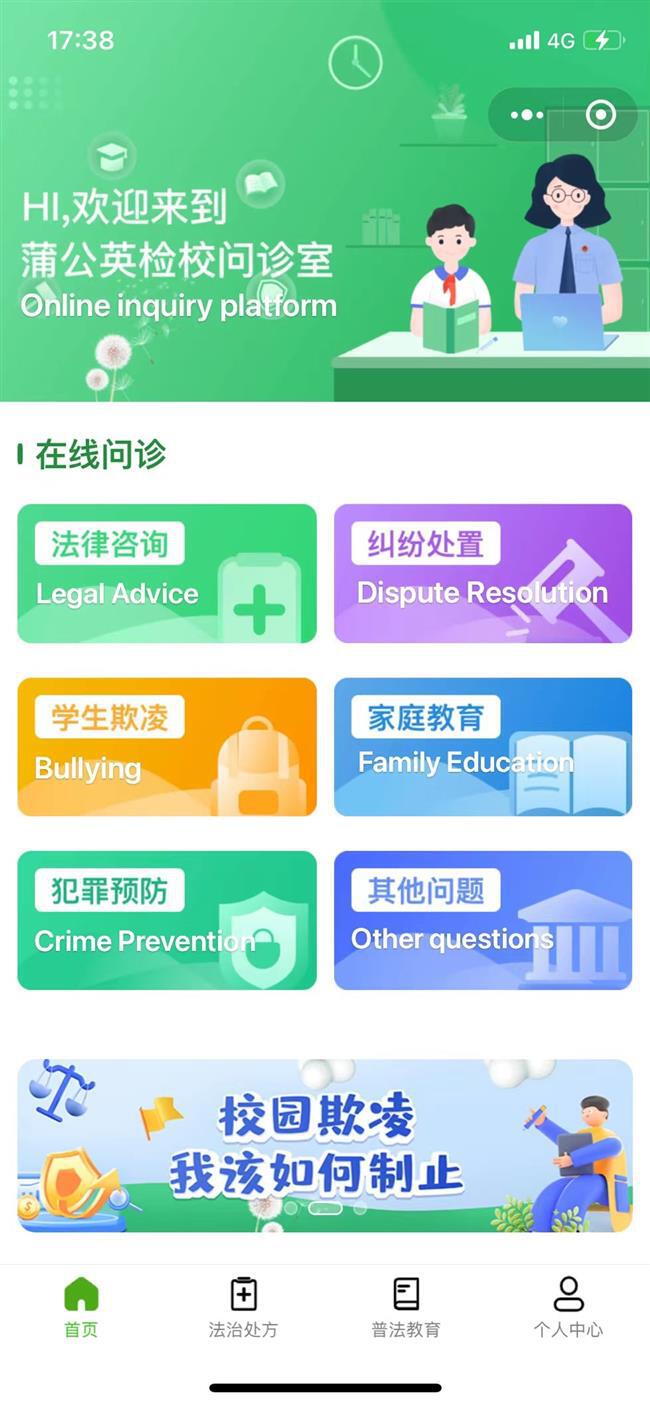Switch to the 首页 home tab
The height and width of the screenshot is (1406, 650).
[81, 1307]
